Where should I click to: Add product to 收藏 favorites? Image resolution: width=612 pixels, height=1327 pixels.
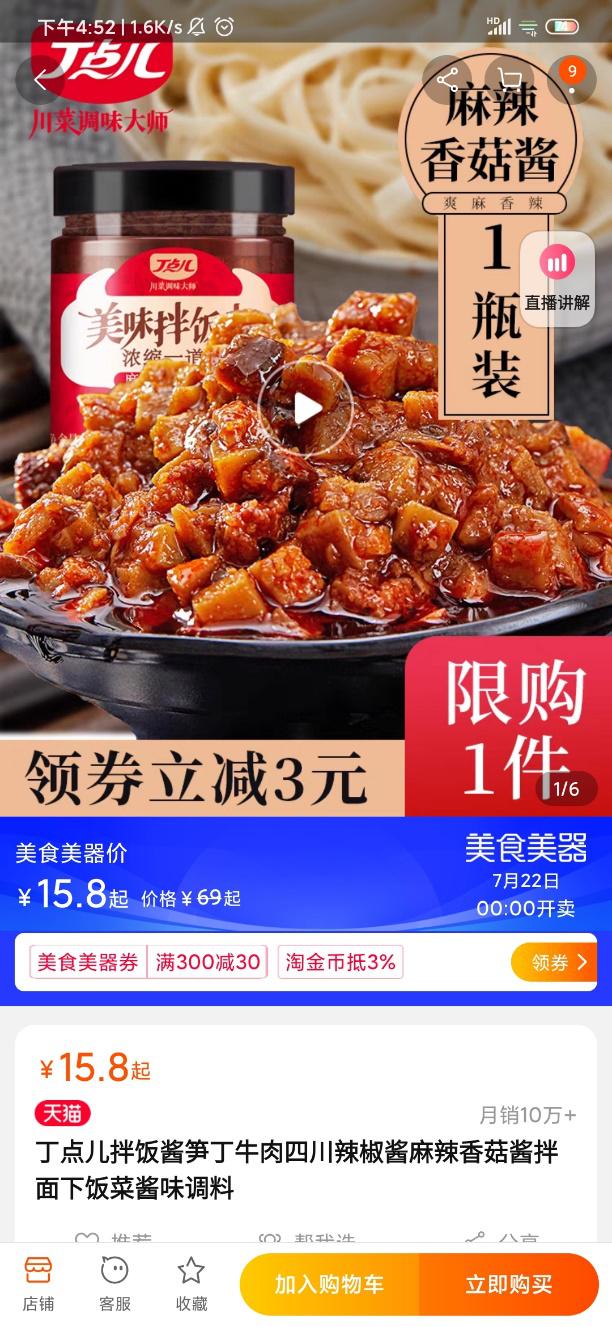click(x=191, y=1284)
